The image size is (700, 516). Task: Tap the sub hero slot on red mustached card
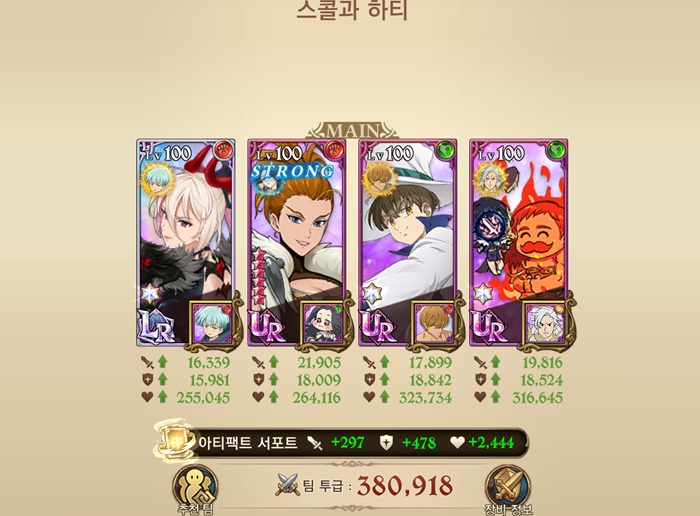pos(544,321)
